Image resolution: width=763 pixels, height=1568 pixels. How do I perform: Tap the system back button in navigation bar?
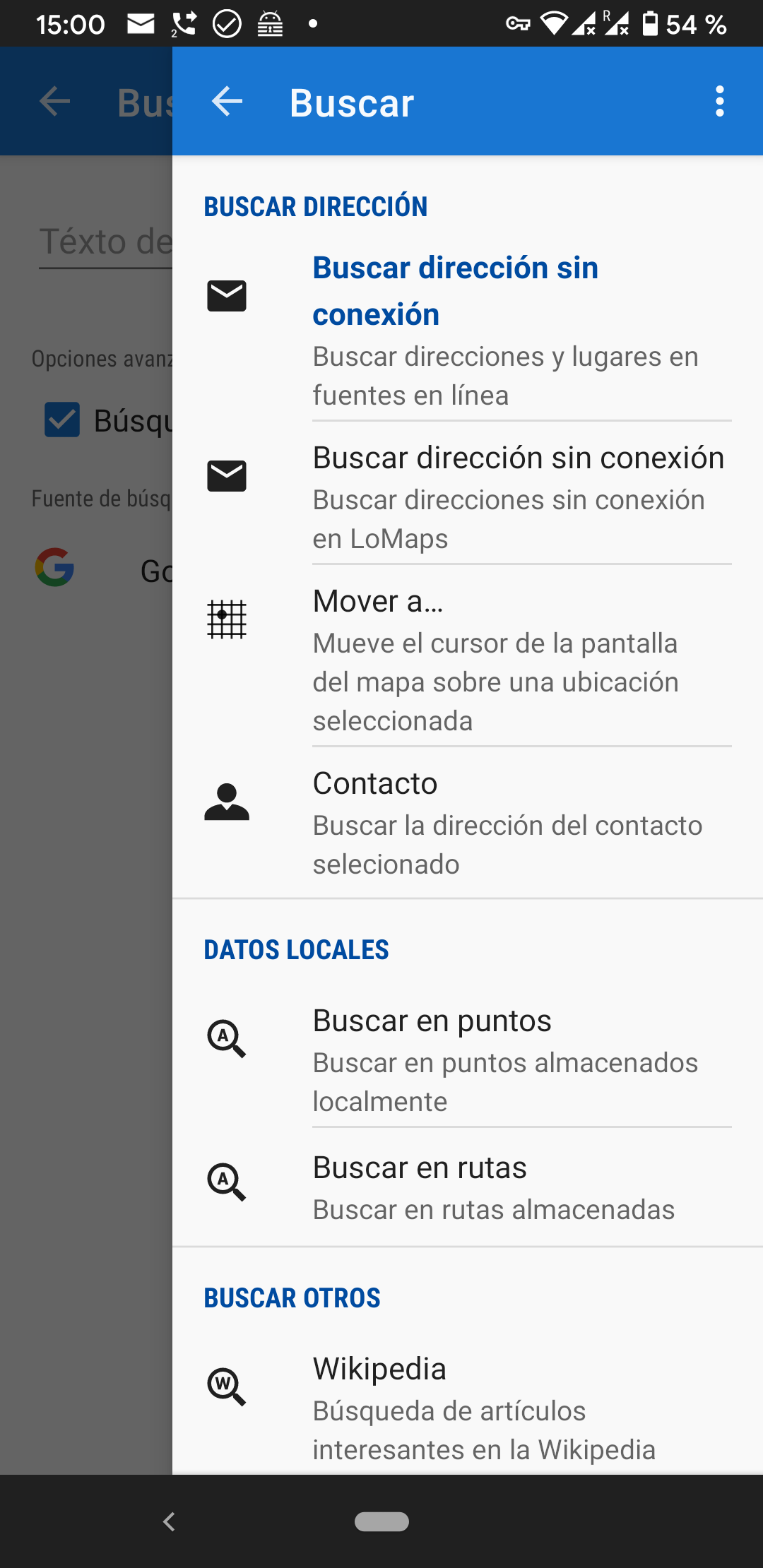click(x=169, y=1521)
